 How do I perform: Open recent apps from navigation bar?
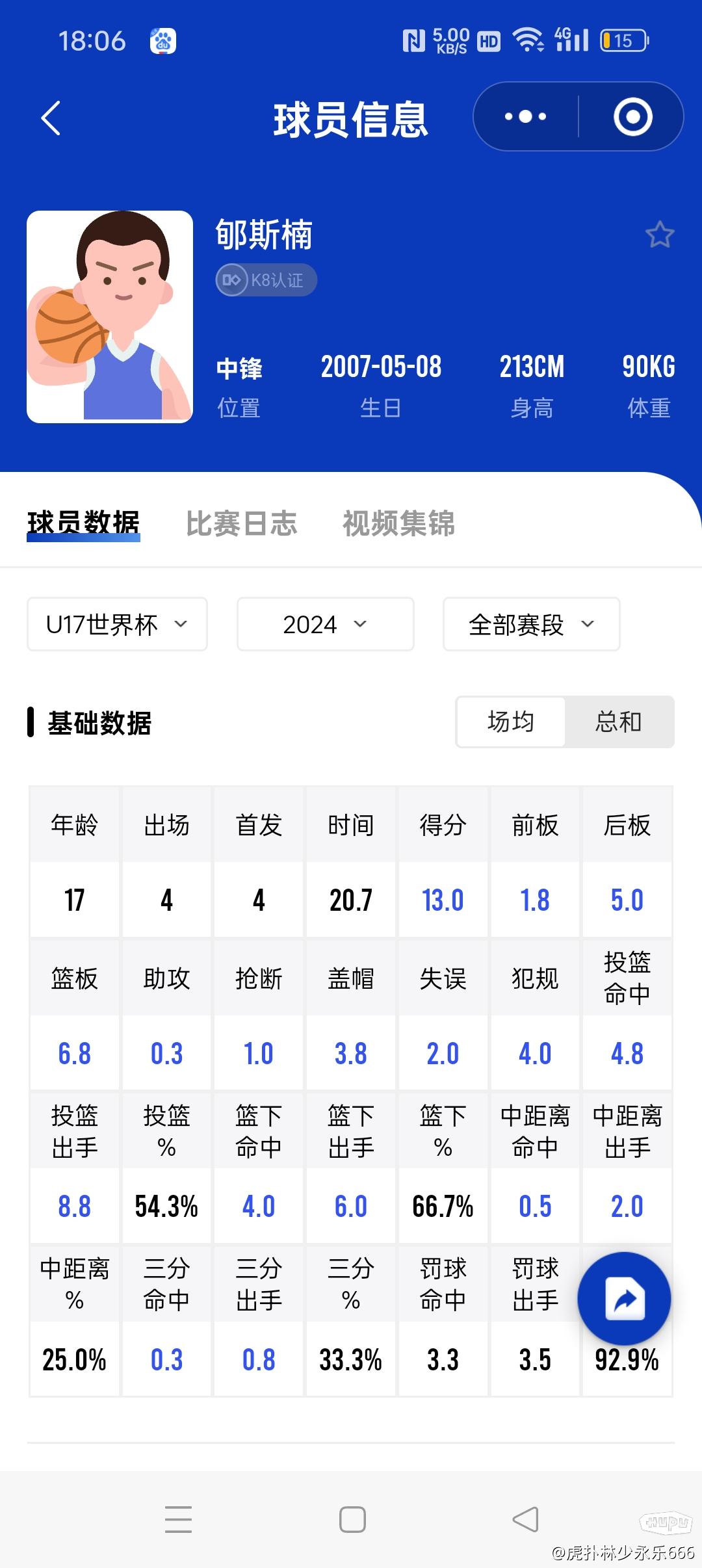(178, 1519)
